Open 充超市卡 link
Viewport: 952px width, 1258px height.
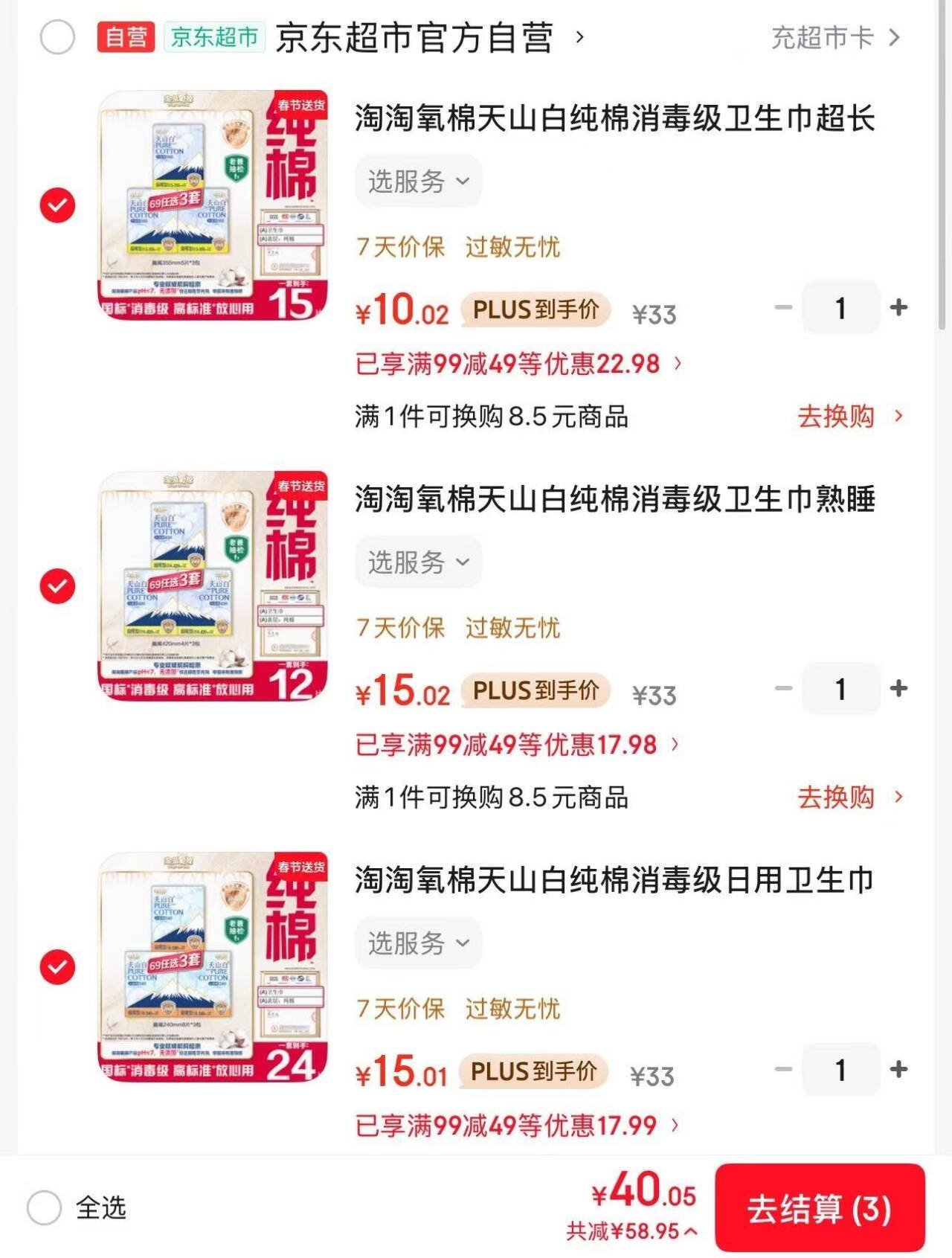pos(834,37)
